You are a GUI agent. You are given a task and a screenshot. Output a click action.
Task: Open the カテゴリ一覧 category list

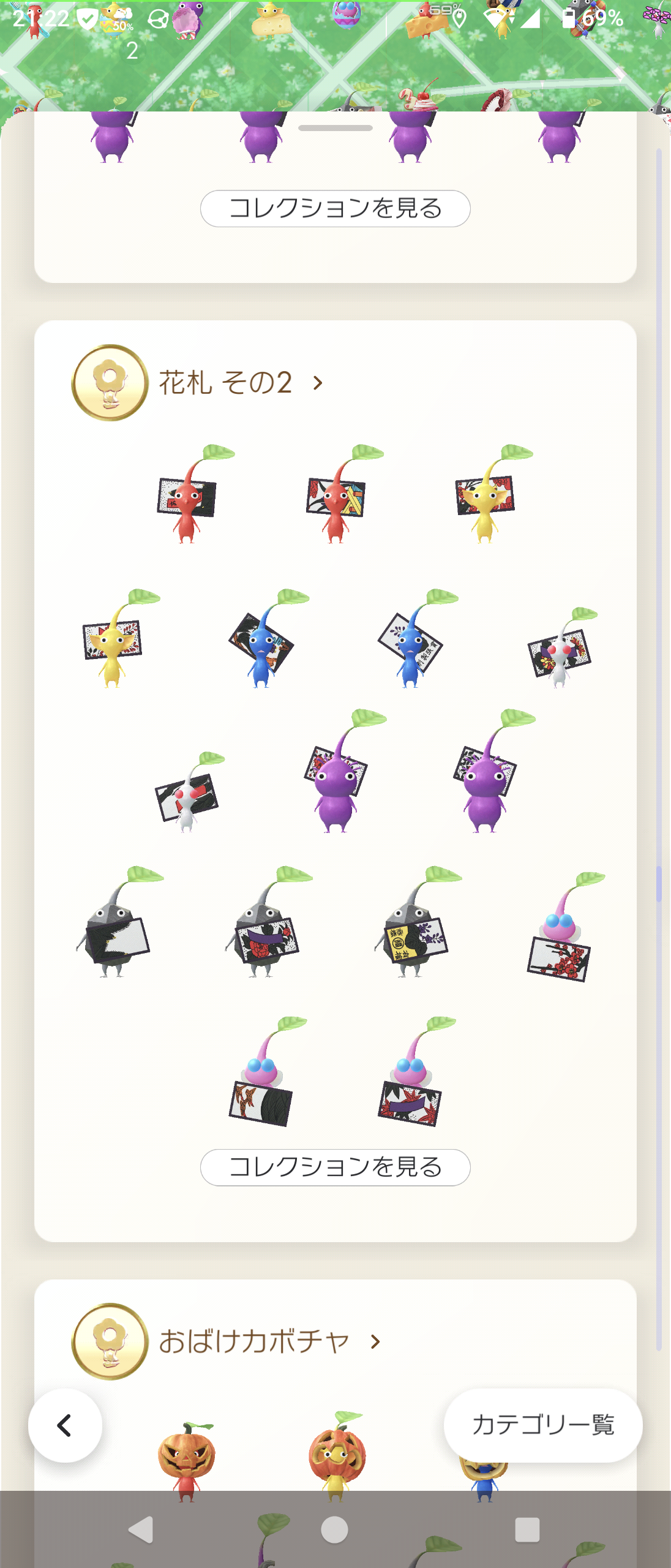coord(542,1425)
